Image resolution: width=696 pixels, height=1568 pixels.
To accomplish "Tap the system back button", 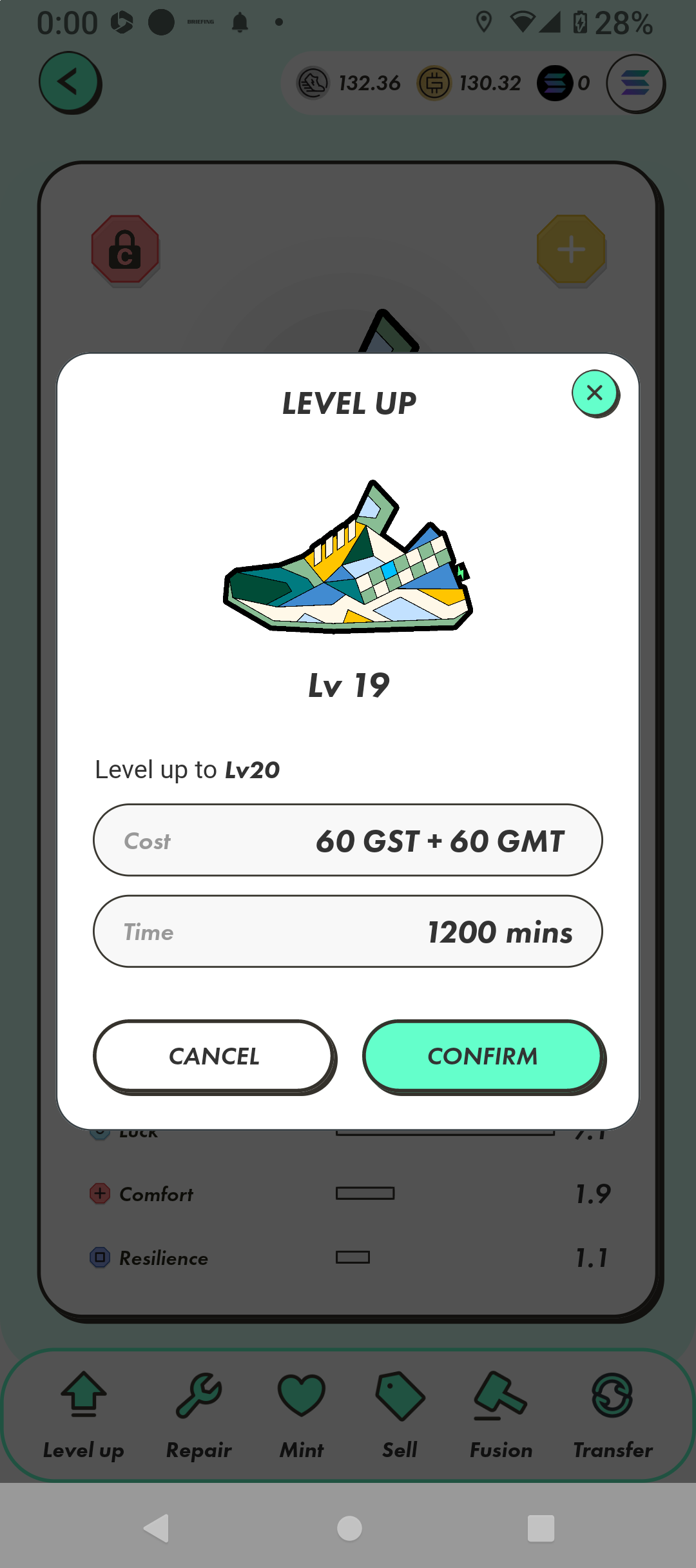I will (157, 1528).
